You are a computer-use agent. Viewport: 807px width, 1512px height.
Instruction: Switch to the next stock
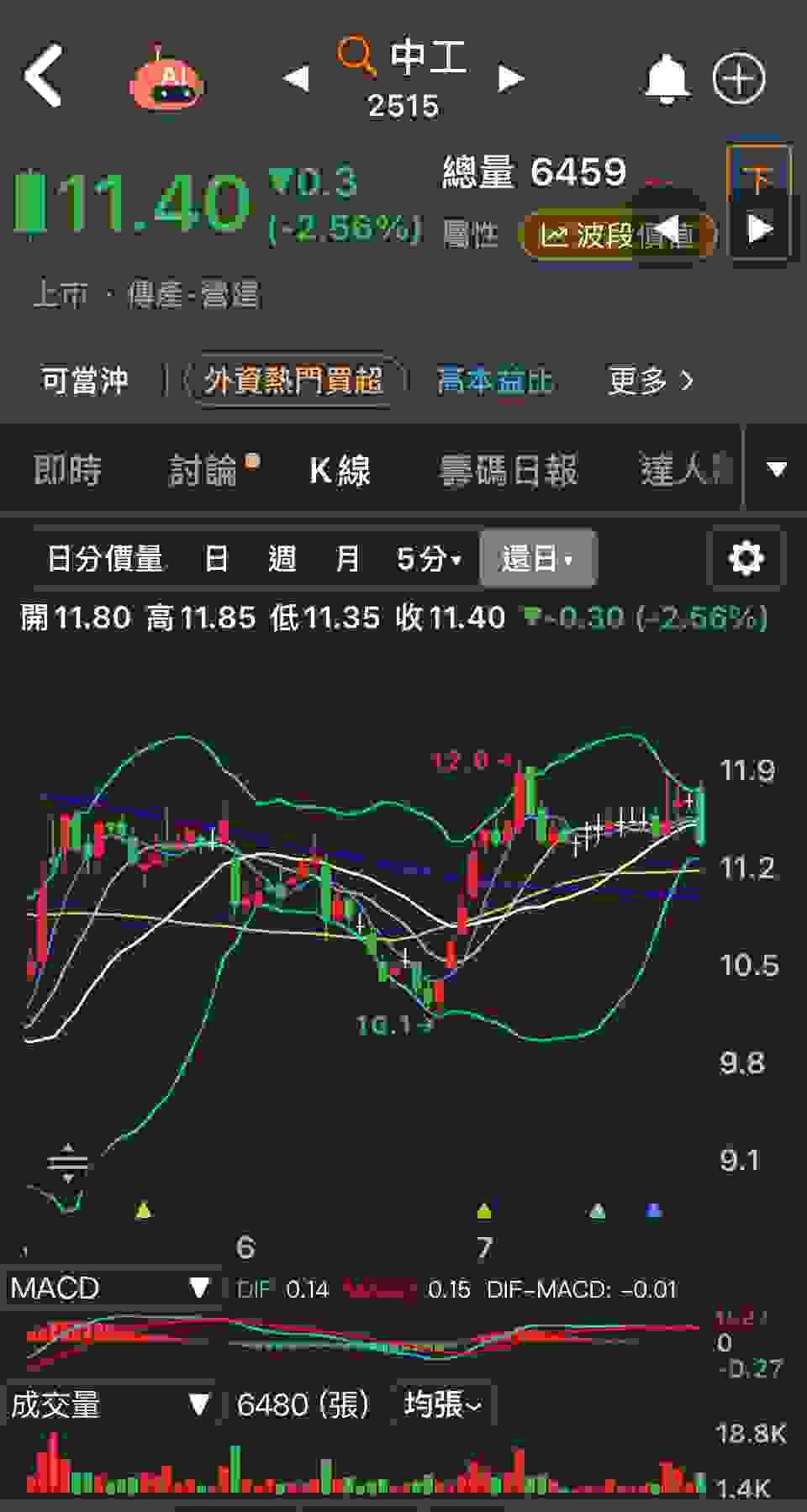(509, 79)
